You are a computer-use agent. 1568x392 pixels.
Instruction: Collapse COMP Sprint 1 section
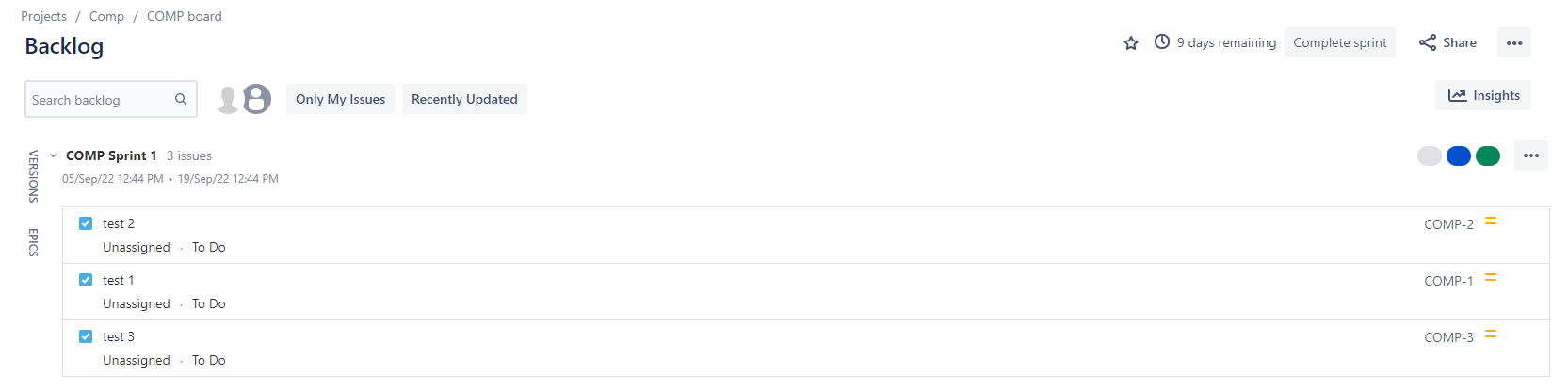(54, 155)
